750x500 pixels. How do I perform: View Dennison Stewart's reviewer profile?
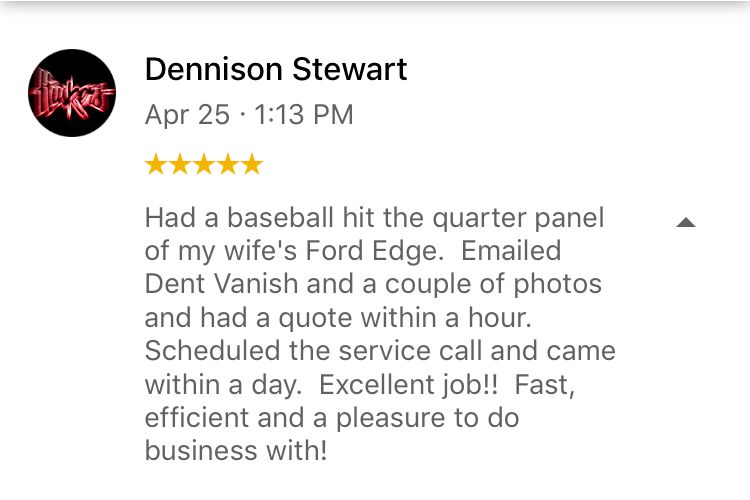pyautogui.click(x=275, y=70)
